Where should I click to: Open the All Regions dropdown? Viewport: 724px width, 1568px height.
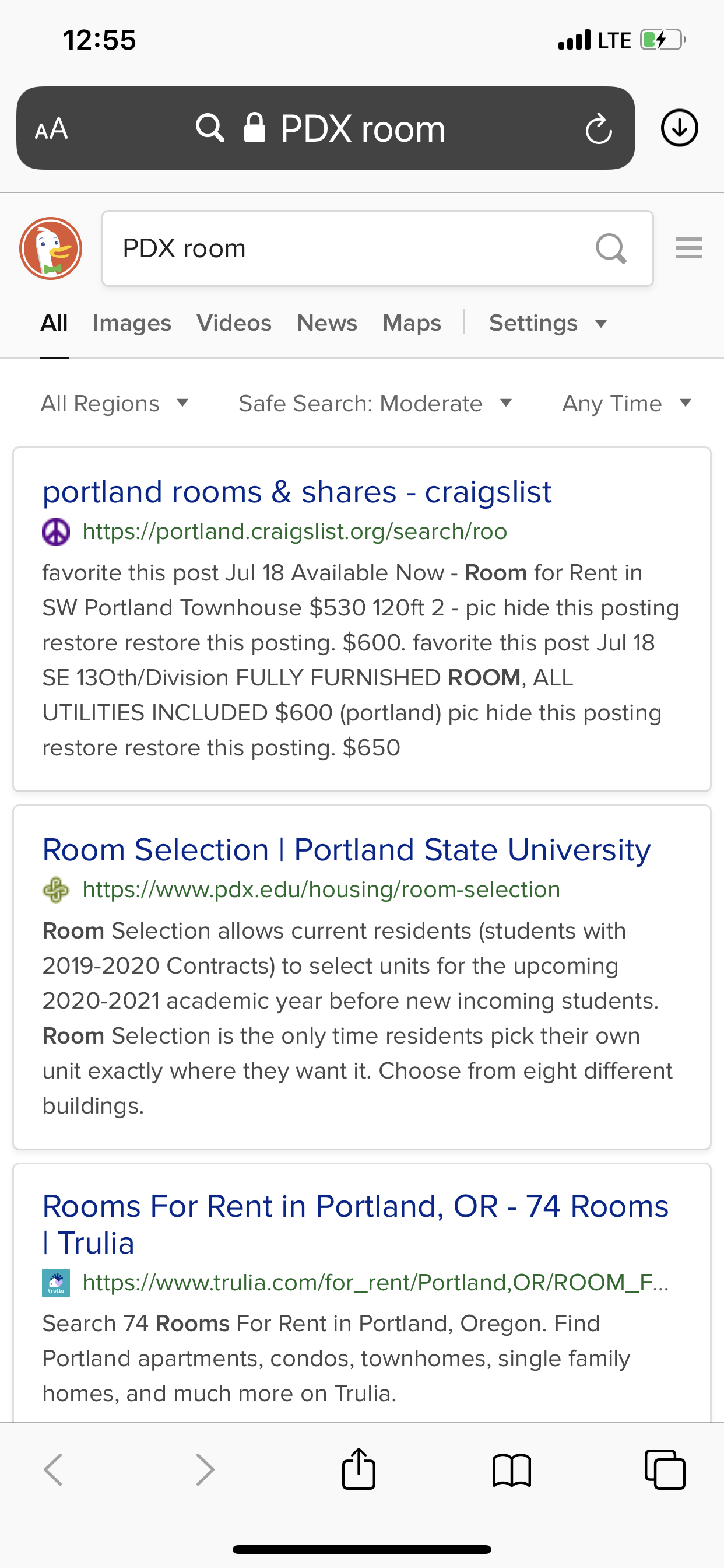[114, 404]
